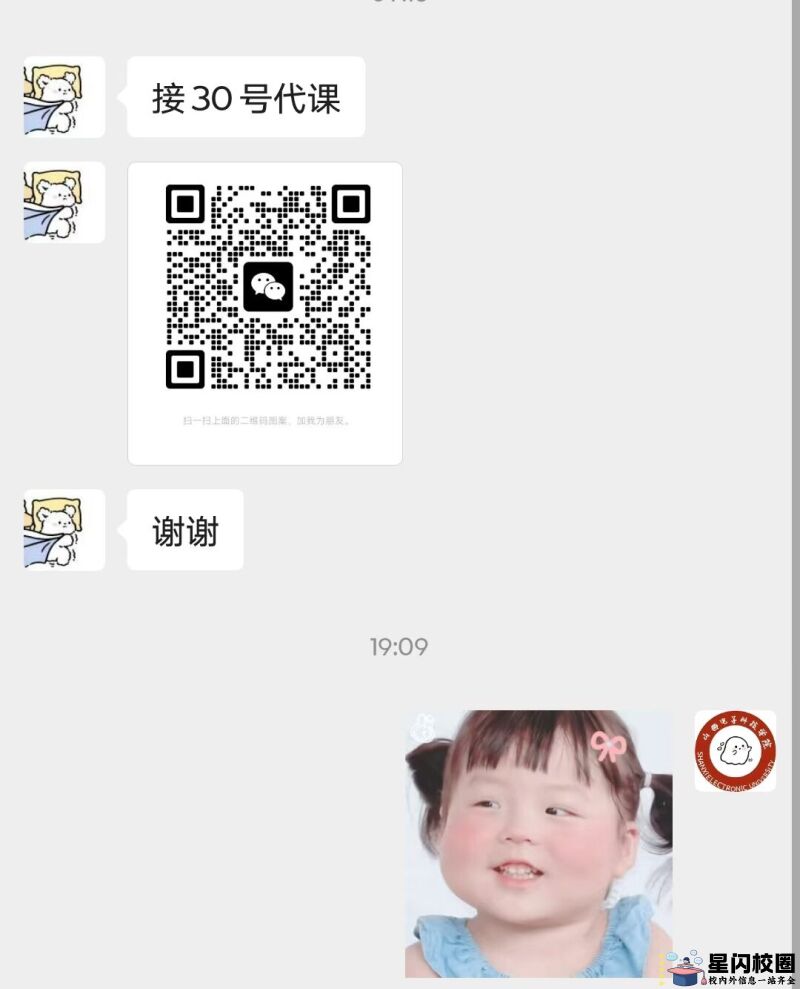Open the red university-logo avatar profile

tap(735, 751)
